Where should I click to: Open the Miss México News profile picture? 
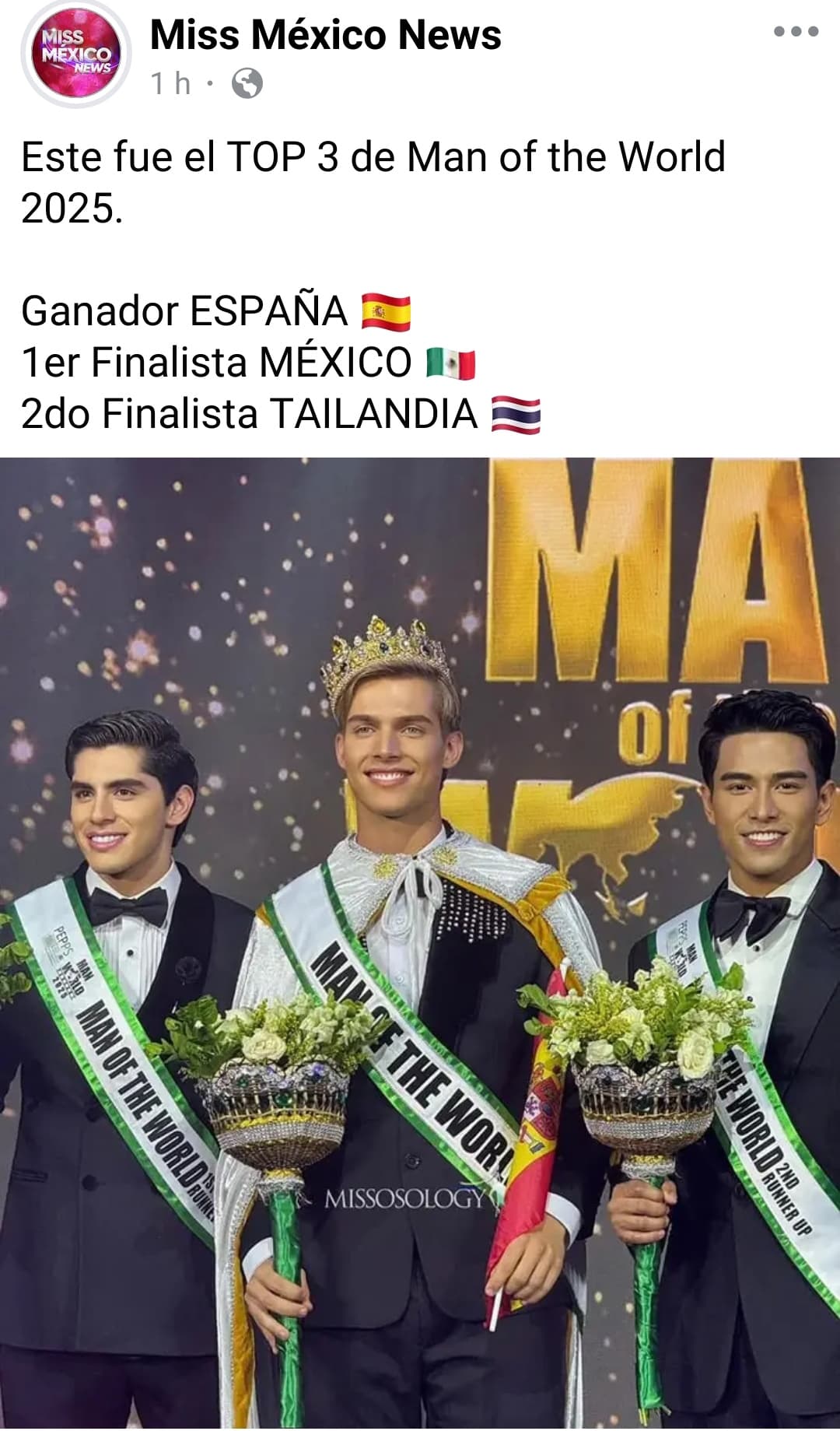pyautogui.click(x=75, y=54)
